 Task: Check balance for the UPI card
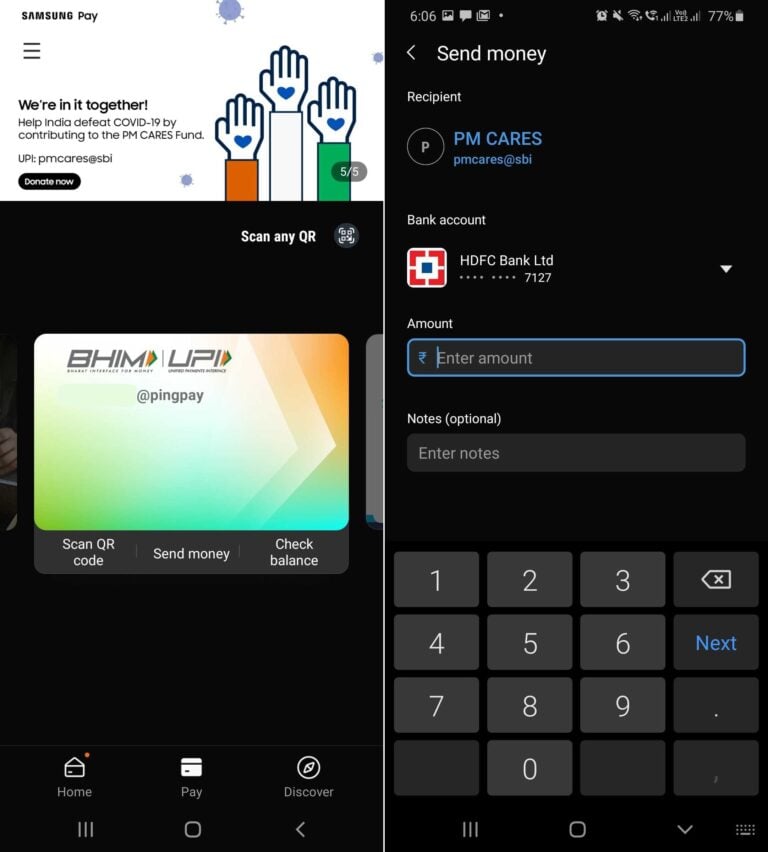(294, 552)
